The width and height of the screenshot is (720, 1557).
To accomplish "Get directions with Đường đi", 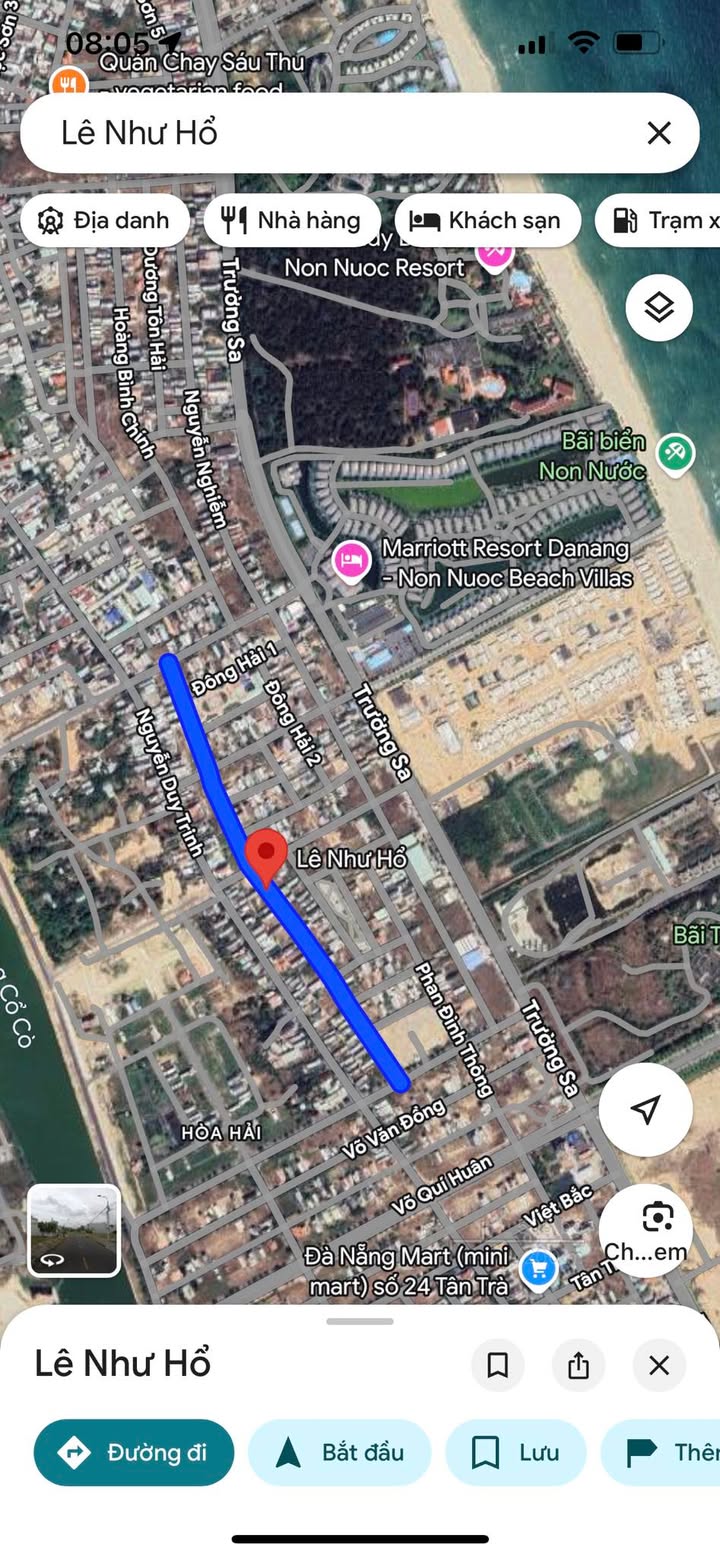I will pos(134,1452).
